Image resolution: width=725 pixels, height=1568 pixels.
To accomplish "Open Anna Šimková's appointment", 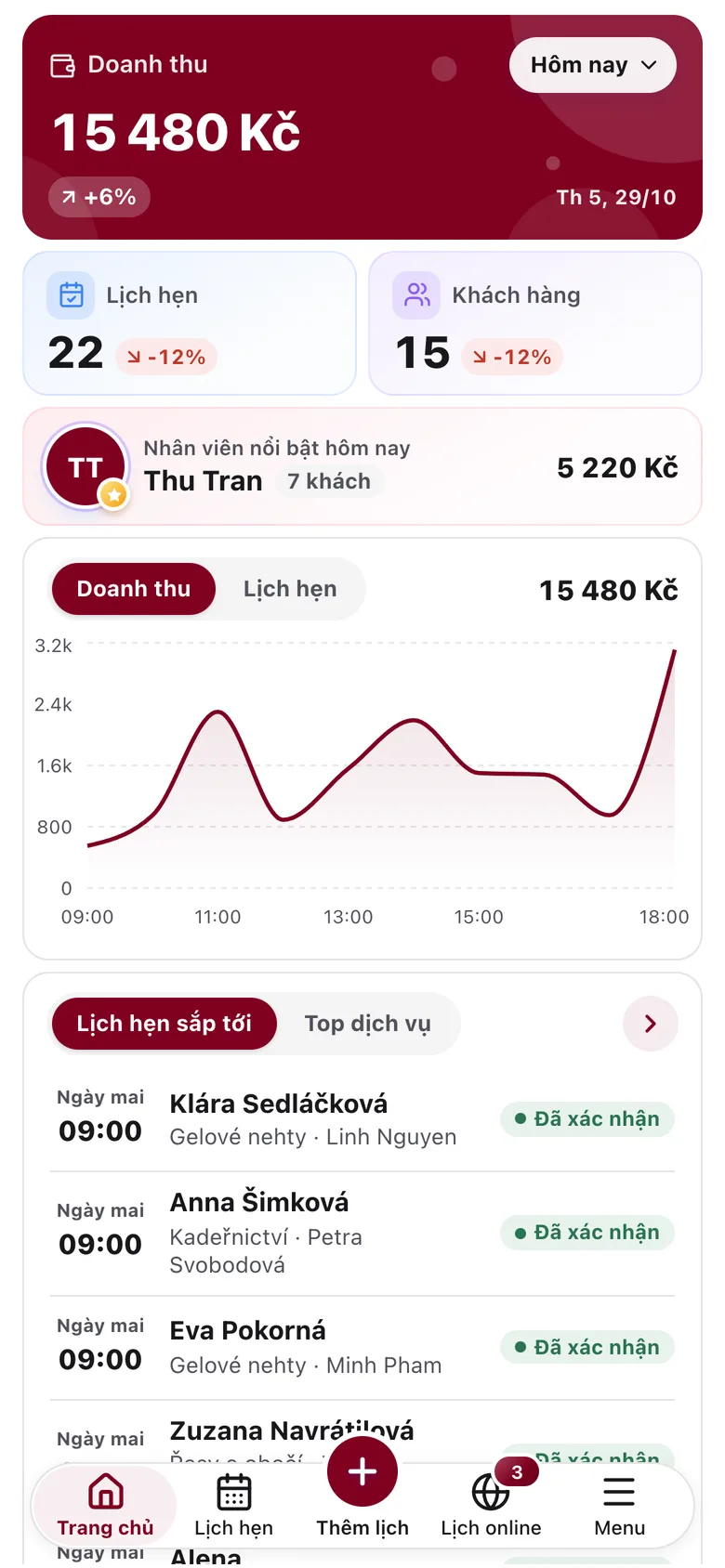I will (x=362, y=1234).
